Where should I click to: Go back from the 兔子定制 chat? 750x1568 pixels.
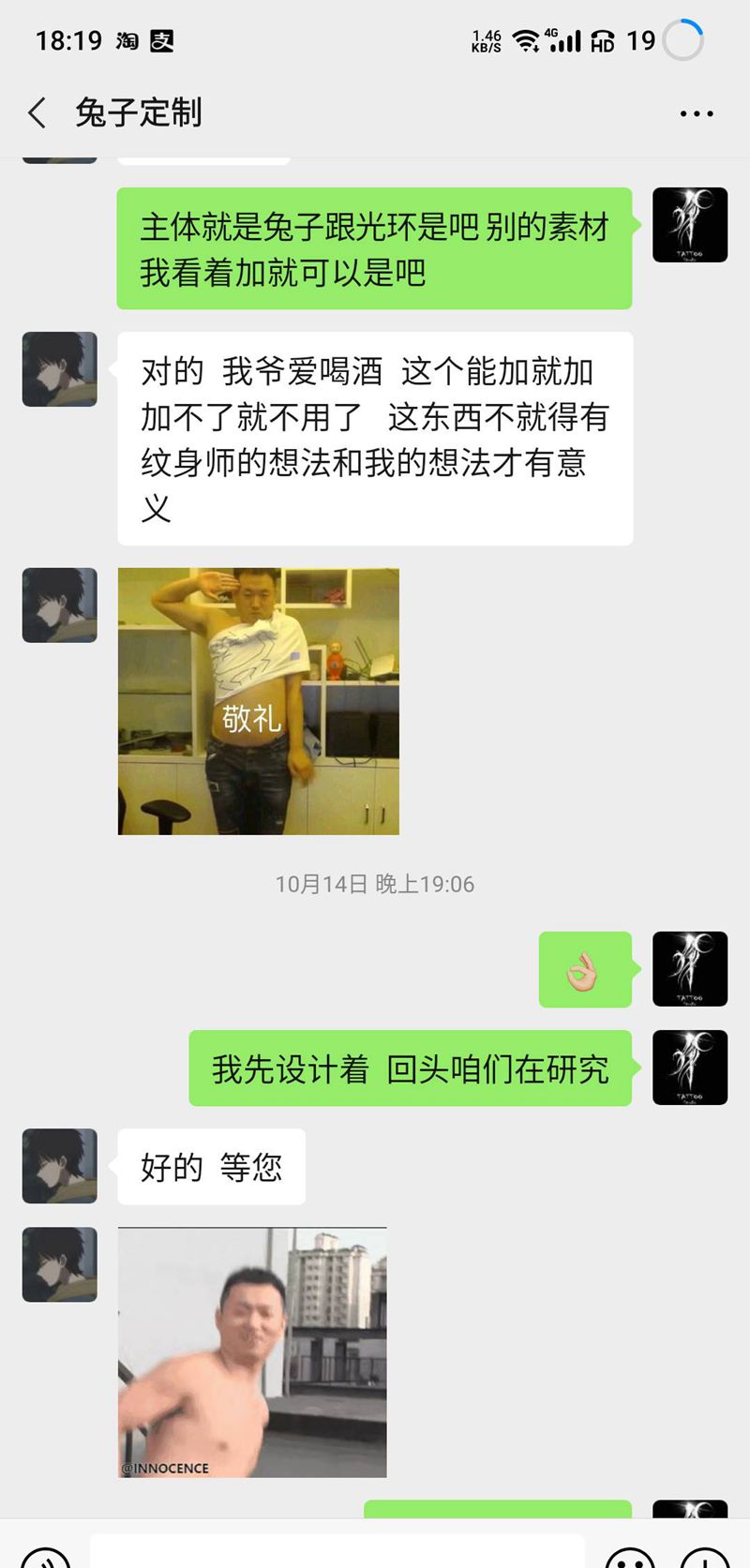pos(37,113)
